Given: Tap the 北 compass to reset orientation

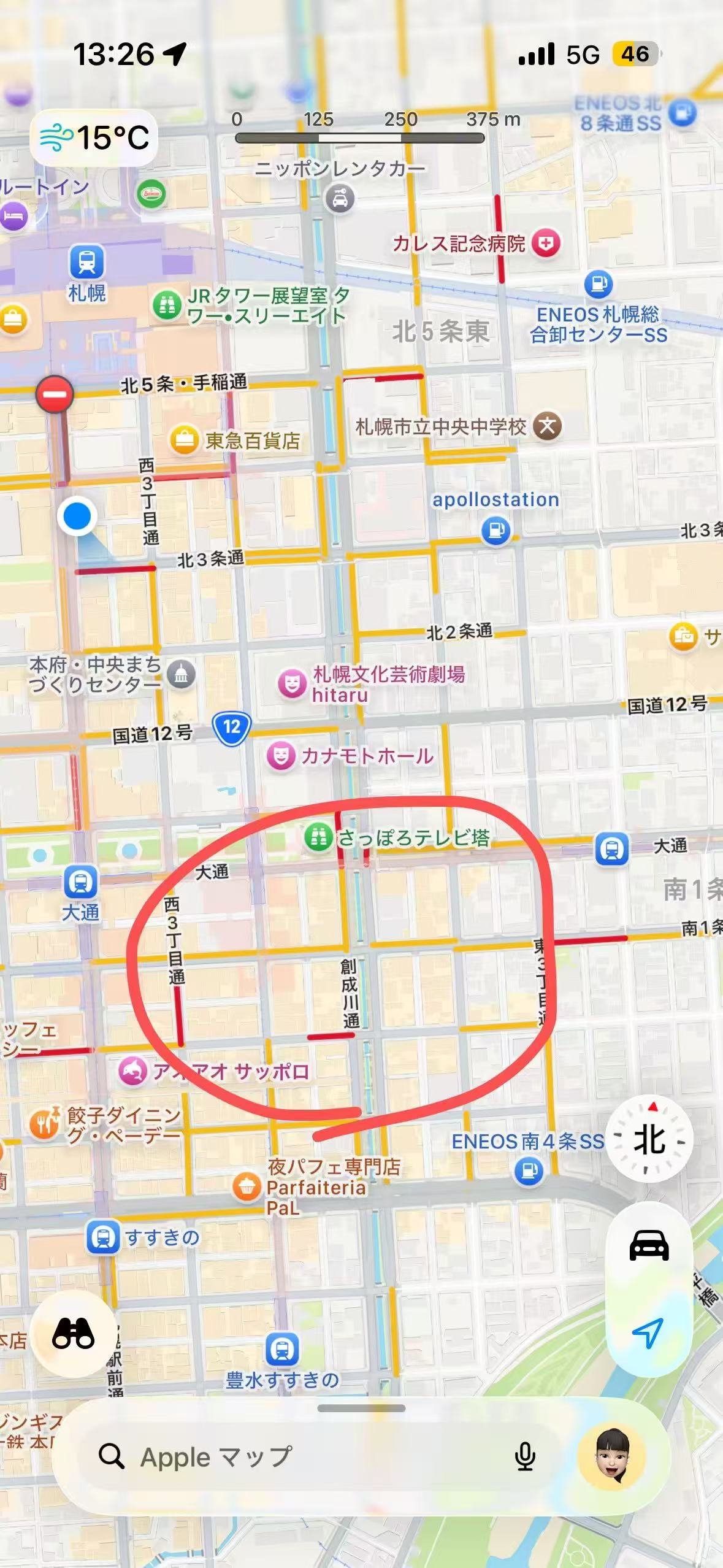Looking at the screenshot, I should (x=649, y=1140).
